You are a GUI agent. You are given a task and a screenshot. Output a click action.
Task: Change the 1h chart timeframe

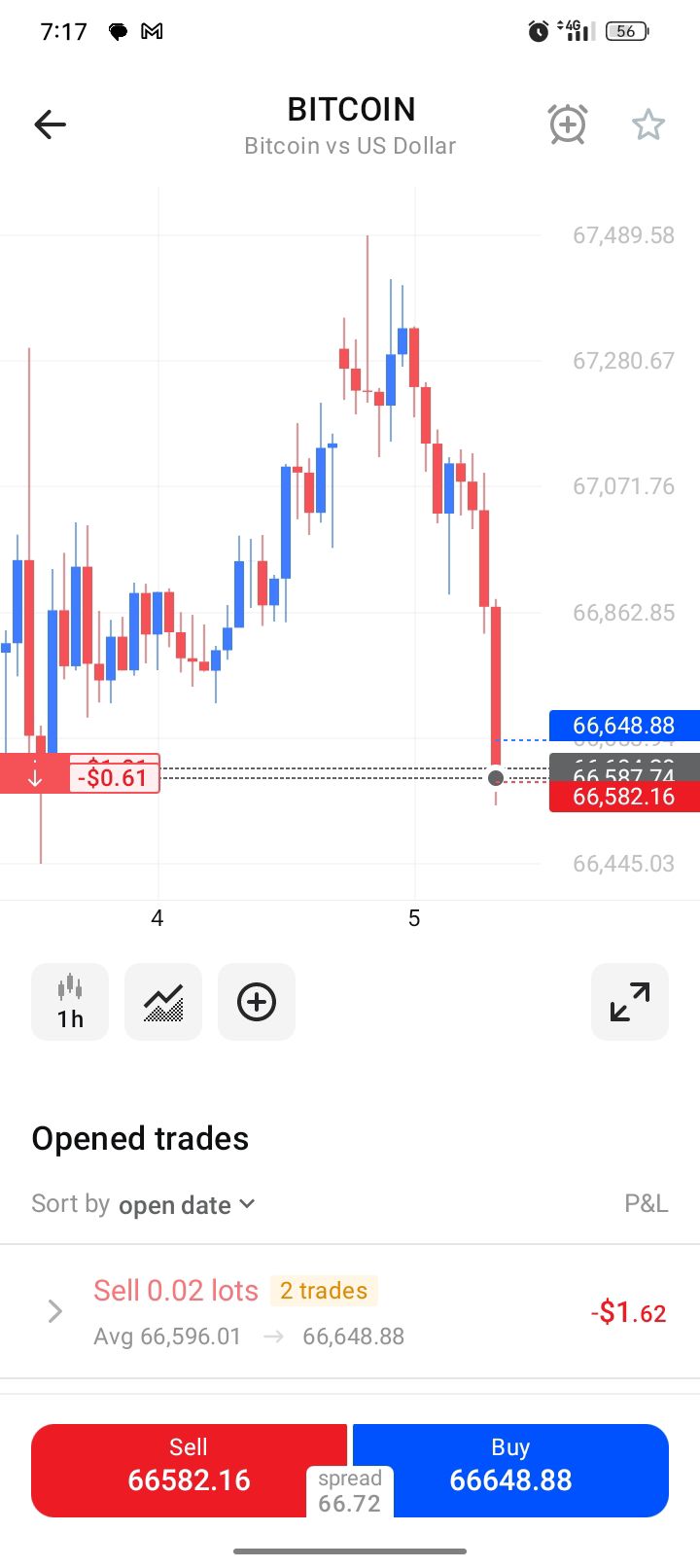pyautogui.click(x=70, y=1002)
